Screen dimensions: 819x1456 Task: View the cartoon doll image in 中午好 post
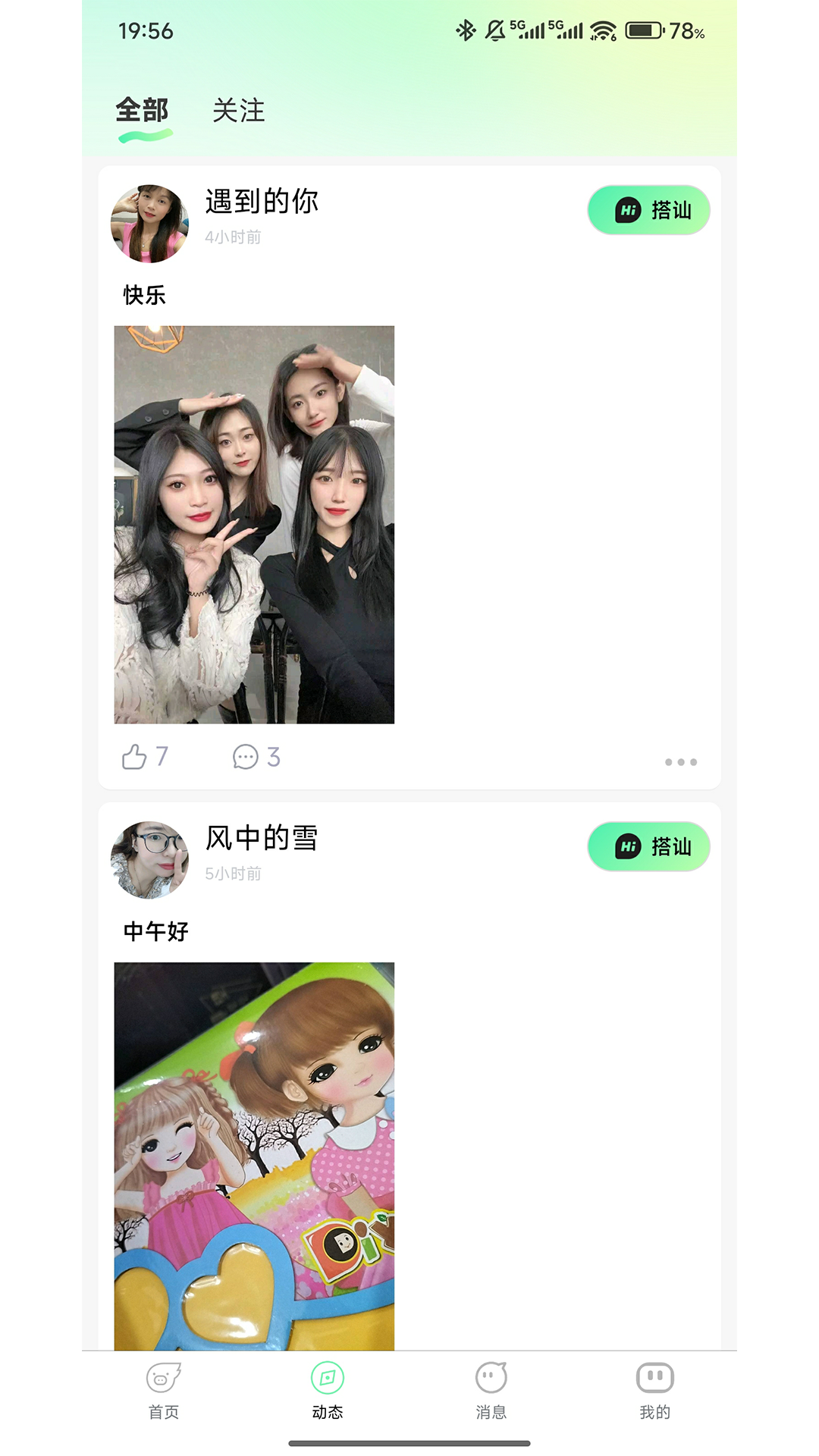(x=254, y=1145)
